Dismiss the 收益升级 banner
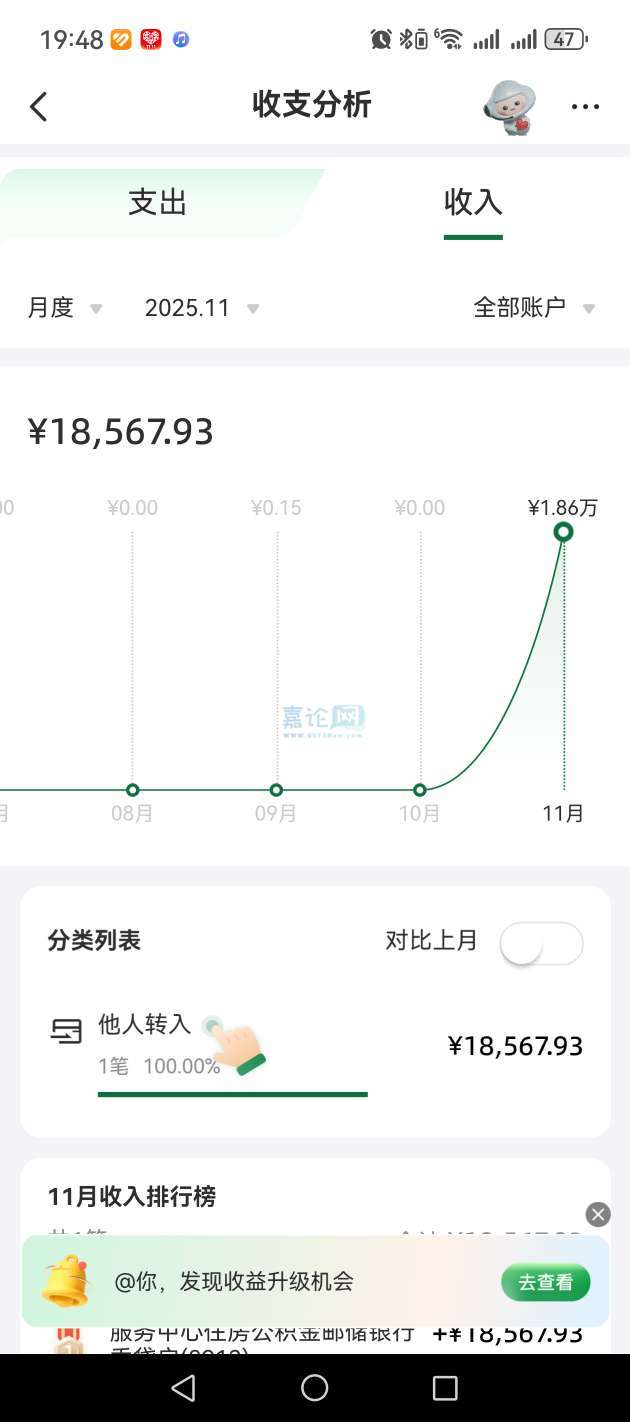Viewport: 630px width, 1422px height. point(598,1215)
